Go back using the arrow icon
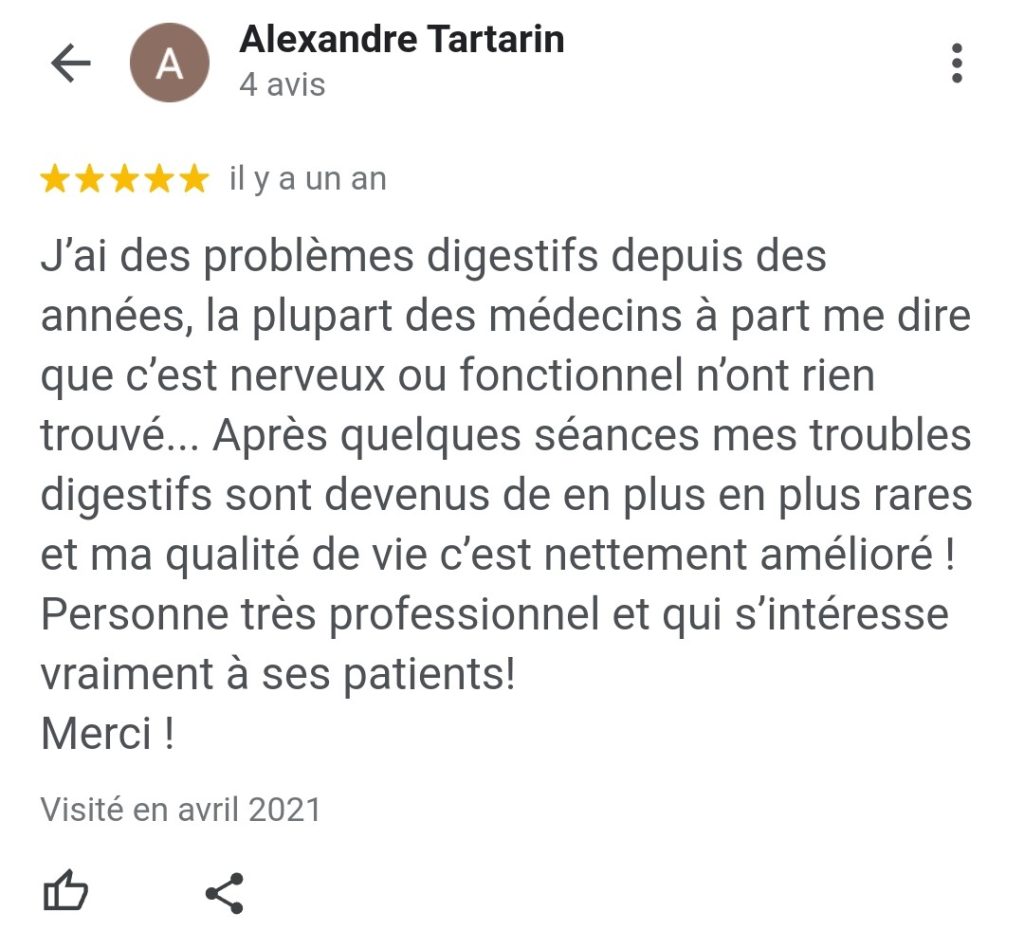Screen dimensions: 1024x930 (70, 64)
